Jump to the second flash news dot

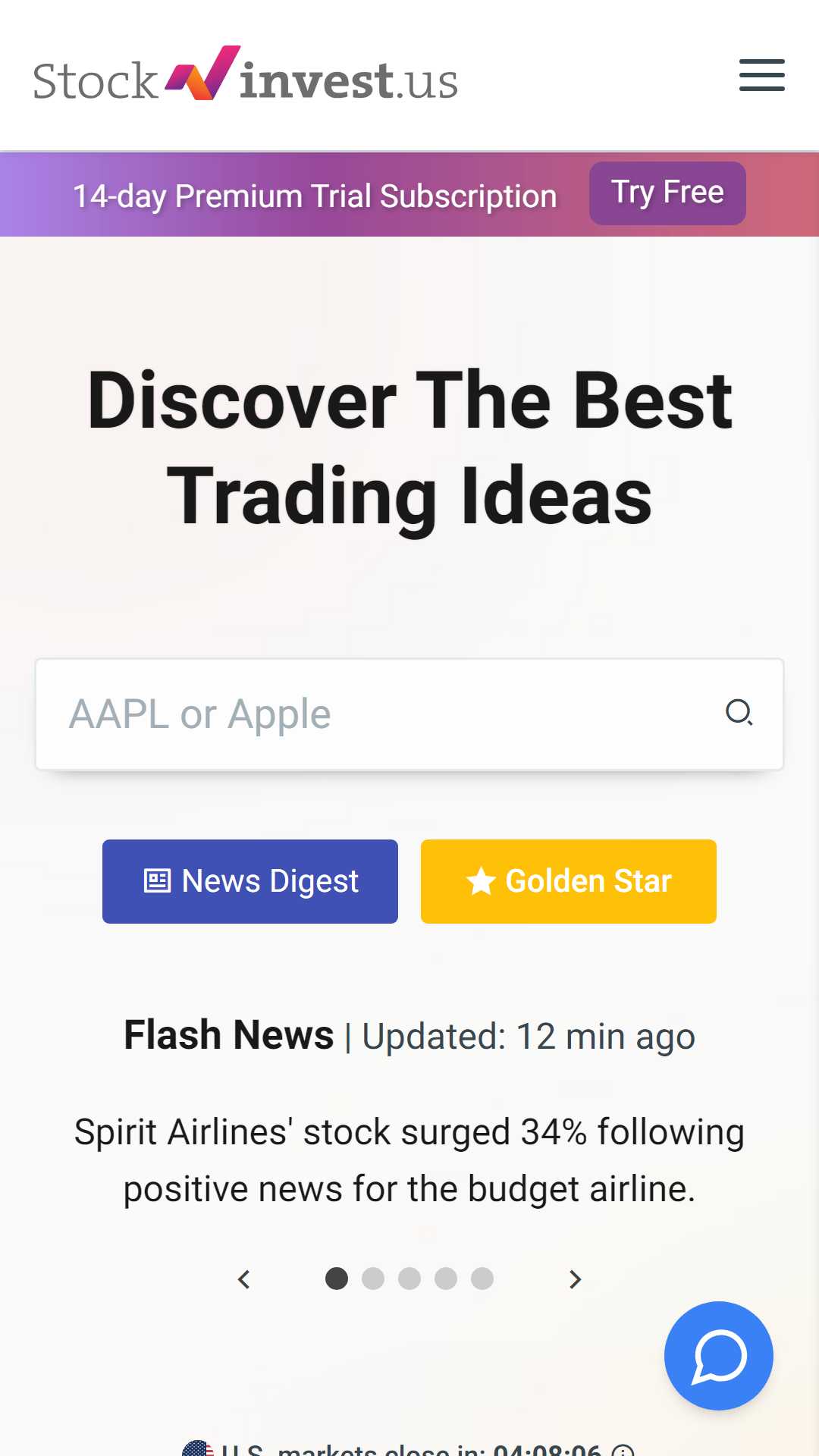click(373, 1279)
